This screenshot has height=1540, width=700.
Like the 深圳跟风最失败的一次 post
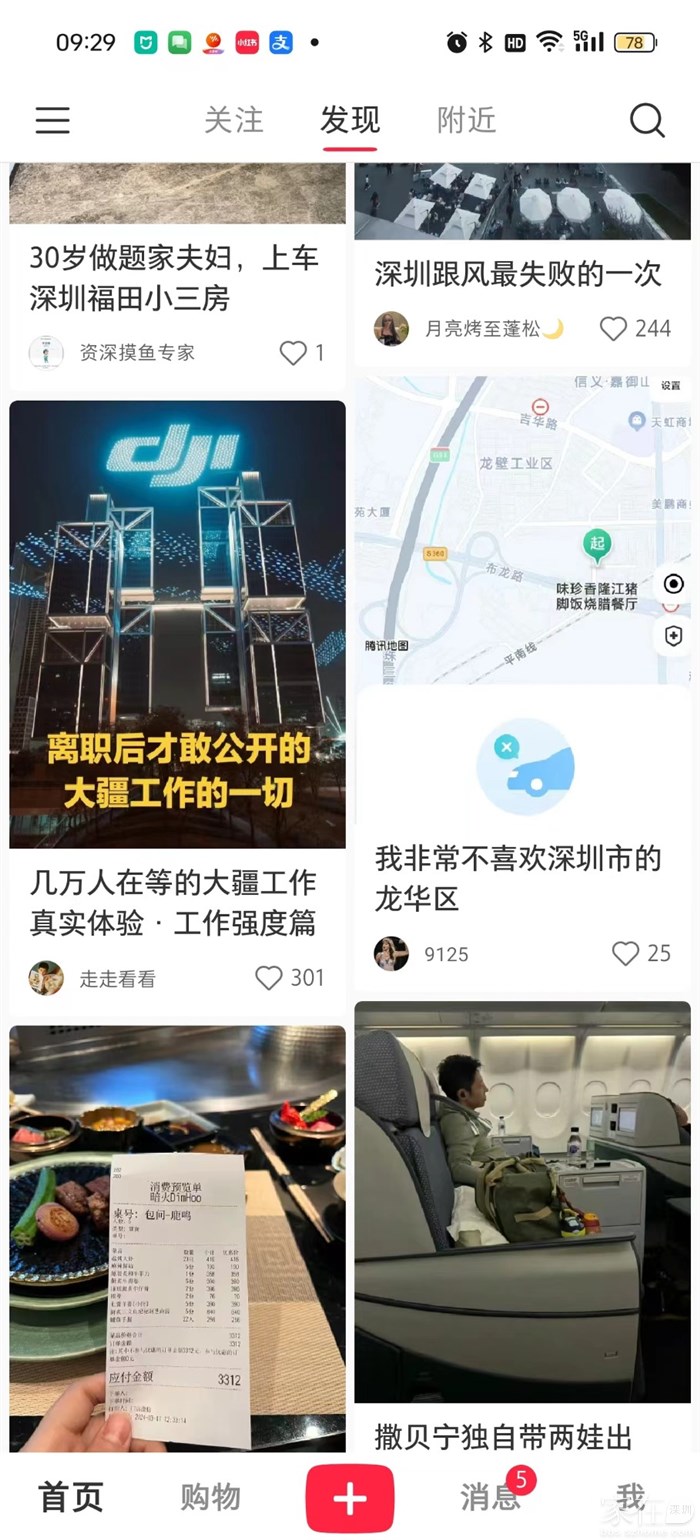pos(613,328)
